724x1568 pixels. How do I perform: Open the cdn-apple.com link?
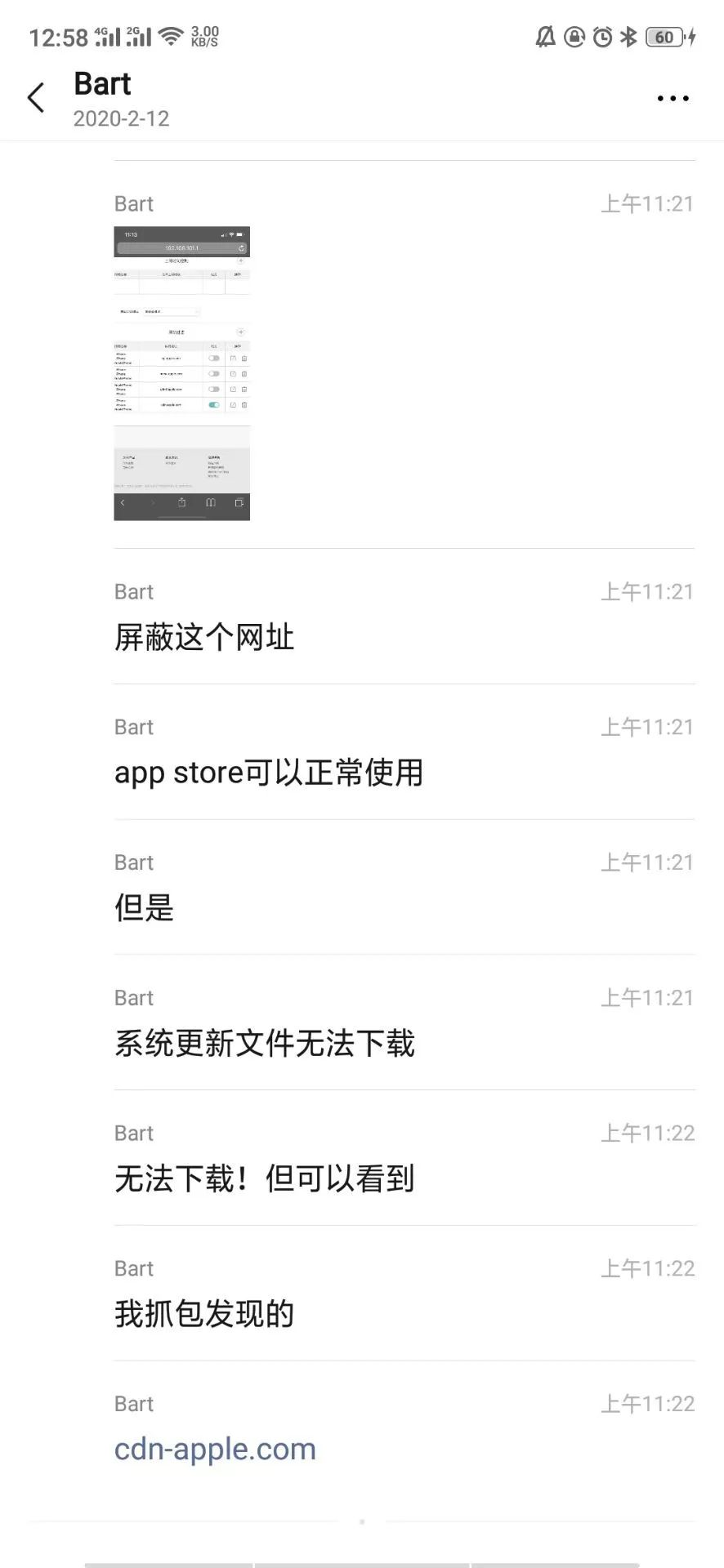(x=215, y=1450)
